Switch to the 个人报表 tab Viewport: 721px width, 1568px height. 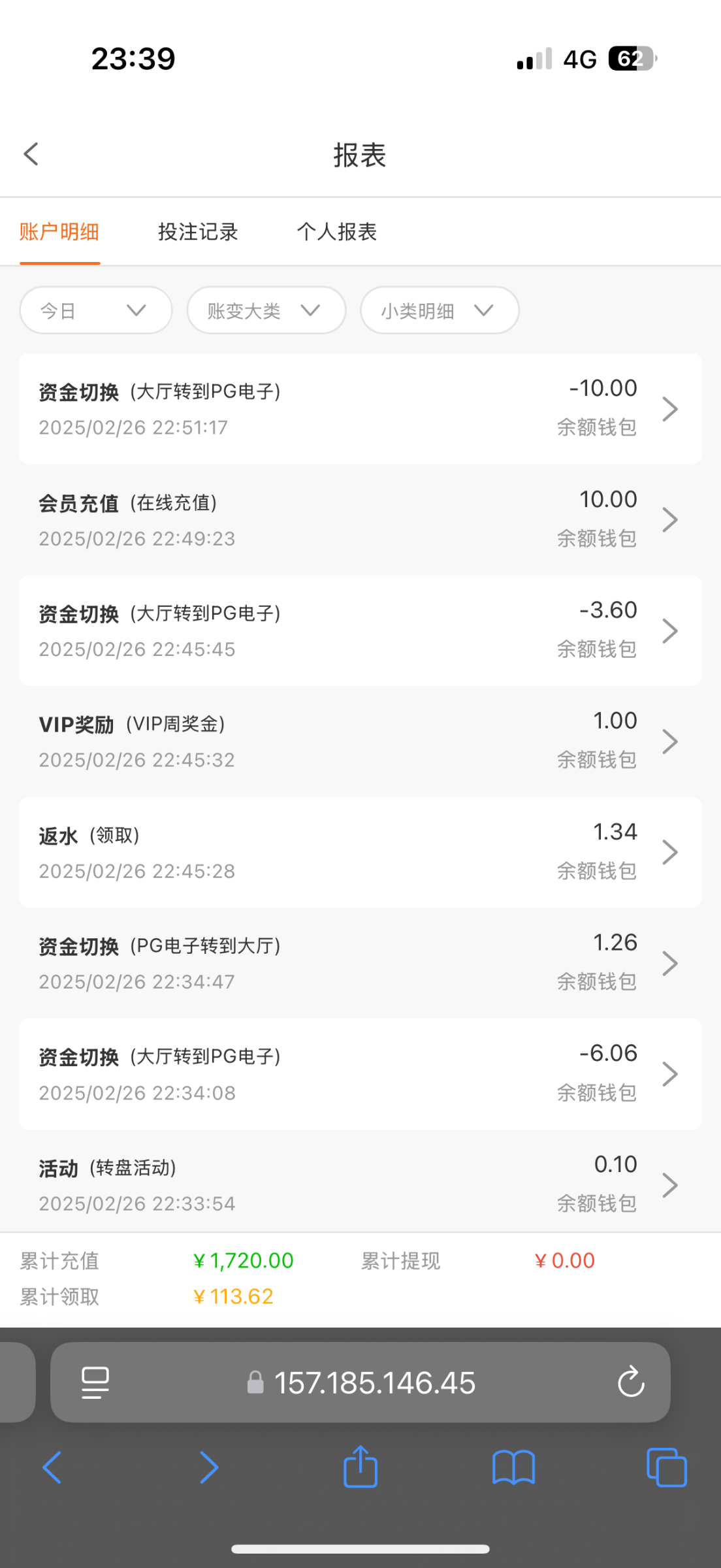pyautogui.click(x=337, y=232)
